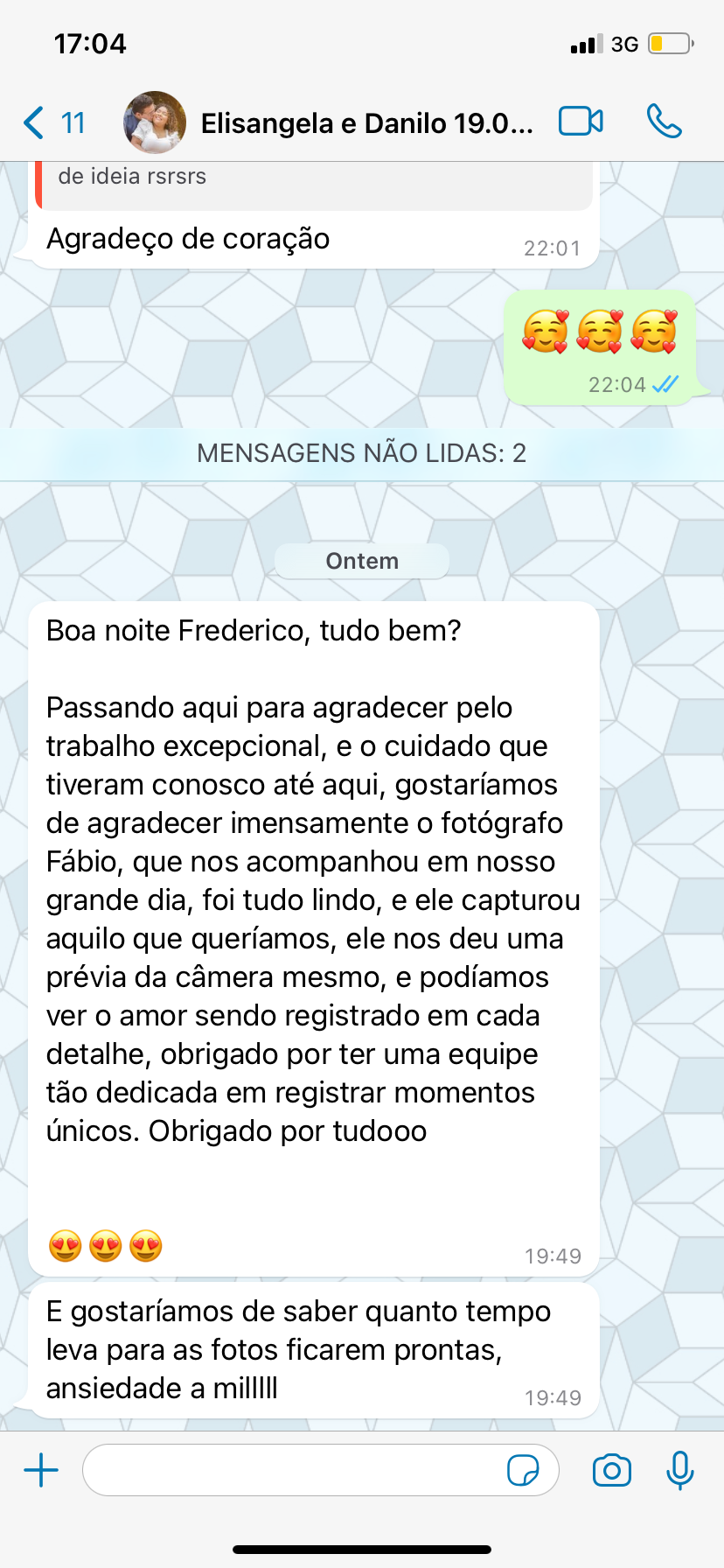The width and height of the screenshot is (724, 1568).
Task: Open Elisangela e Danilo contact info
Action: coord(366,123)
